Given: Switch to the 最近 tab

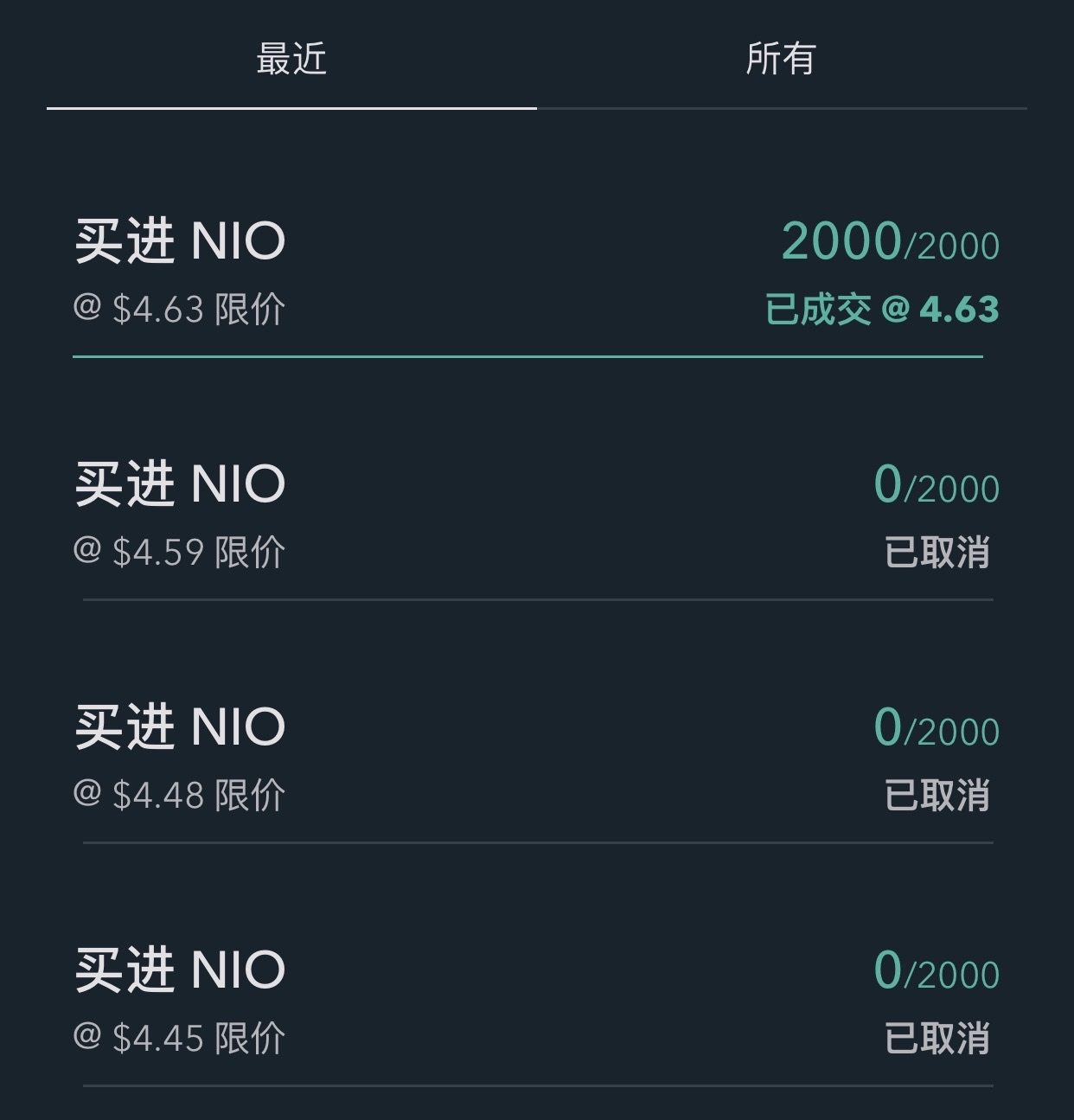Looking at the screenshot, I should [291, 60].
